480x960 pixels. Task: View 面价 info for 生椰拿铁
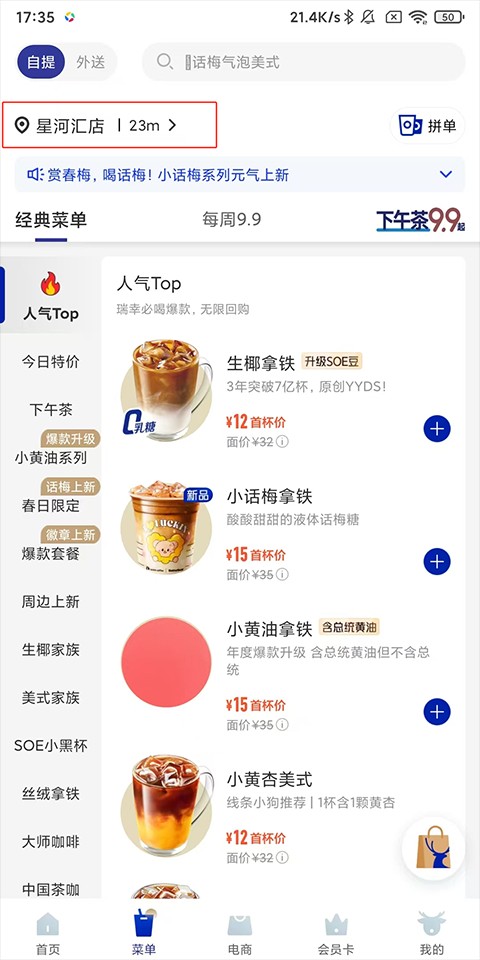click(x=282, y=441)
